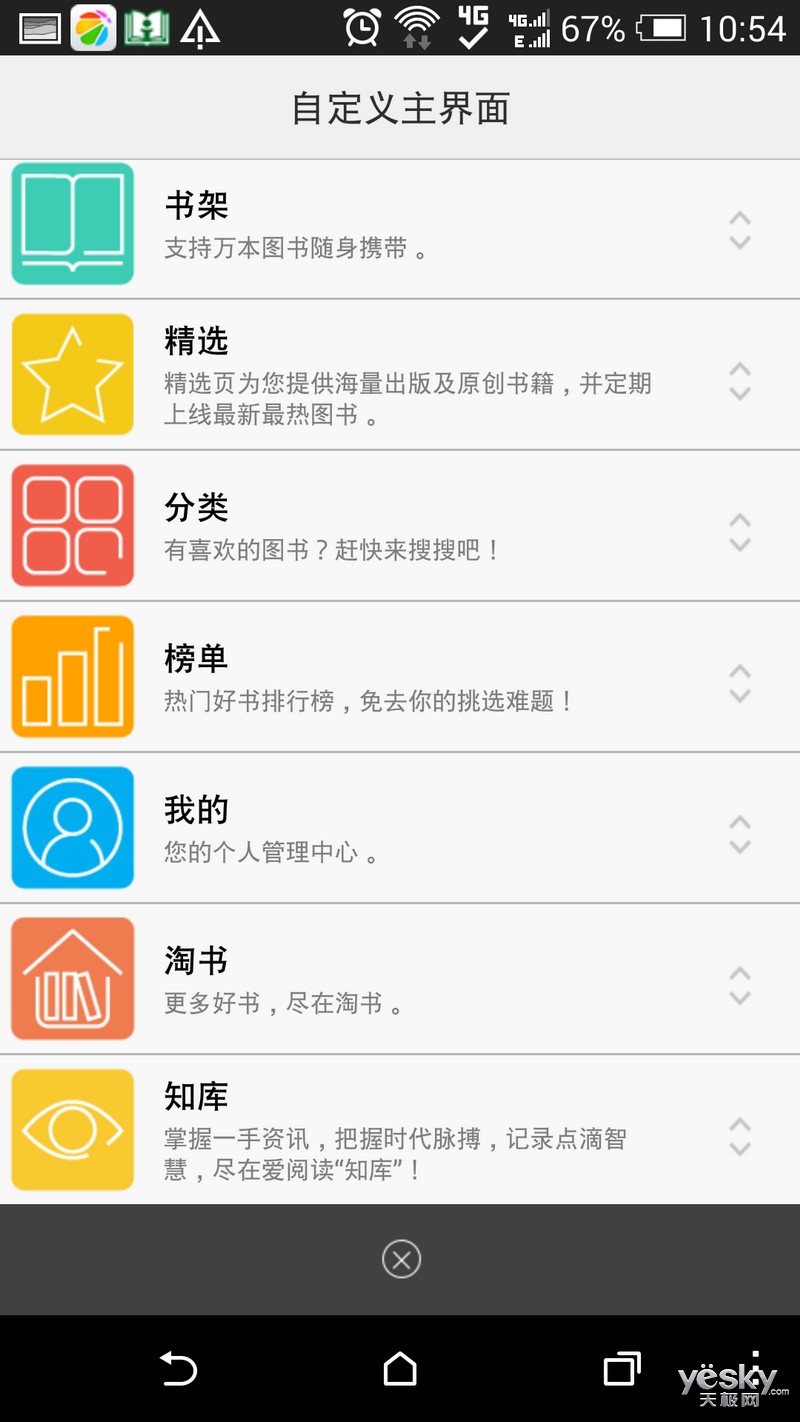Close the customize home screen panel
This screenshot has height=1422, width=800.
coord(401,1259)
